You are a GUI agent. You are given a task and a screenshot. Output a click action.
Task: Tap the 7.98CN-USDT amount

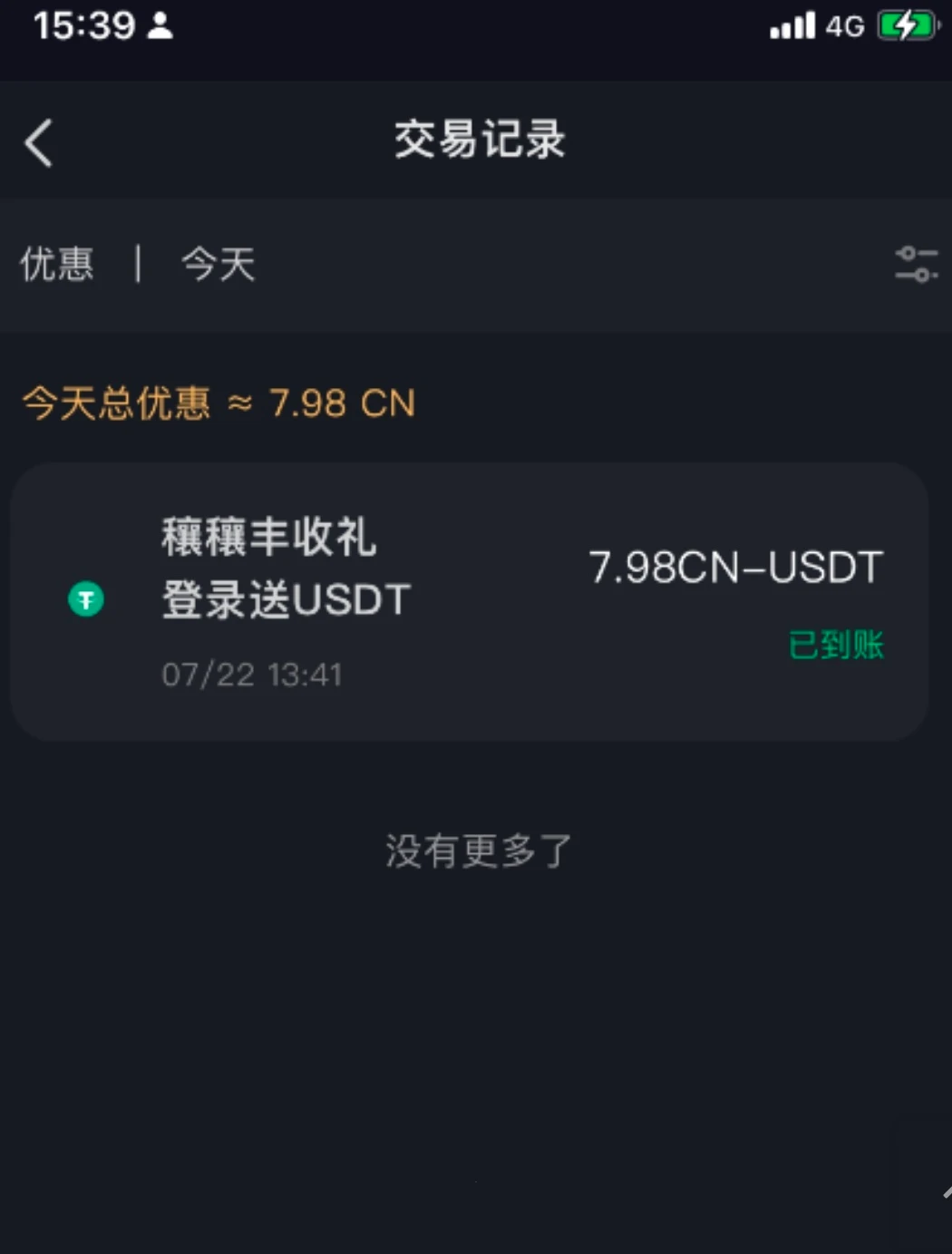tap(734, 568)
